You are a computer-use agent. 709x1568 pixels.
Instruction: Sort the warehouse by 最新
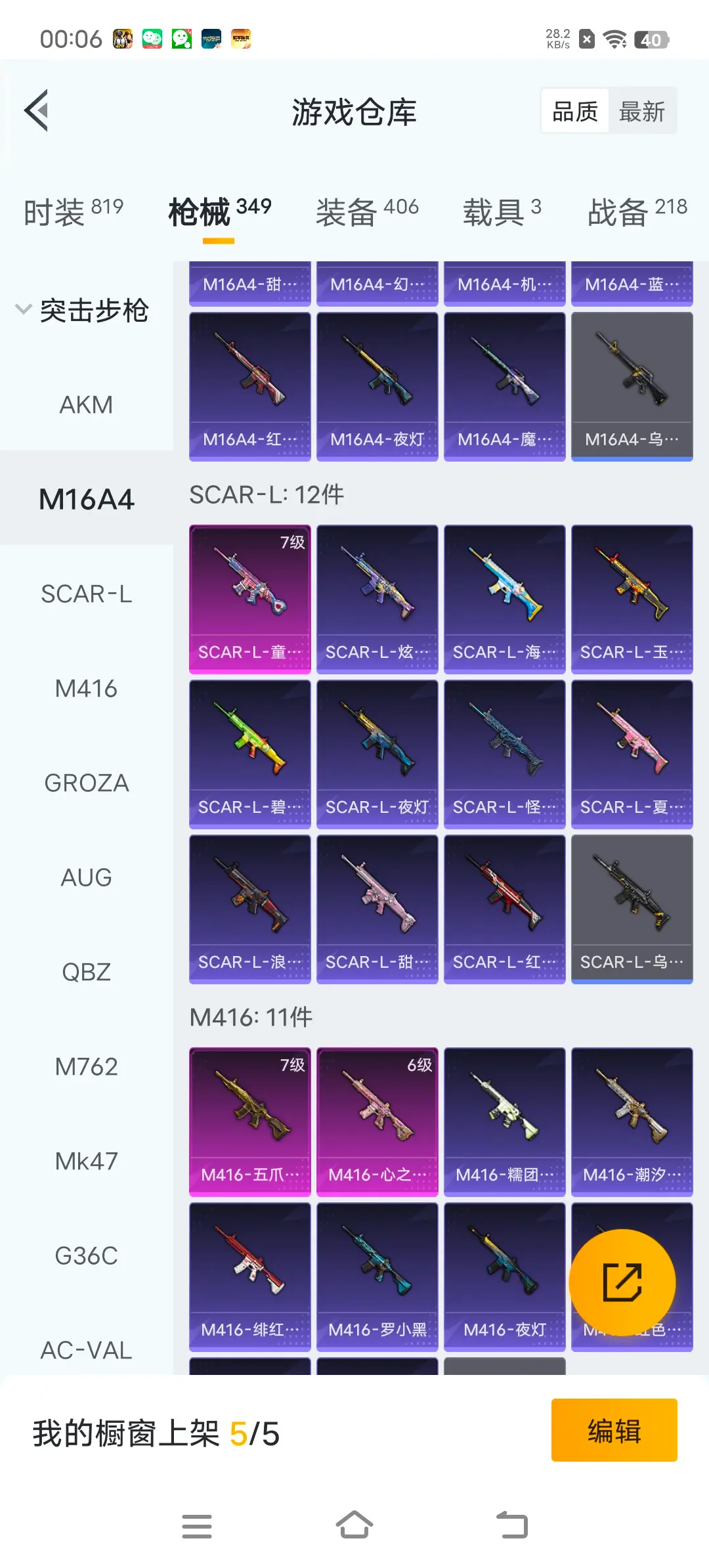pos(641,111)
